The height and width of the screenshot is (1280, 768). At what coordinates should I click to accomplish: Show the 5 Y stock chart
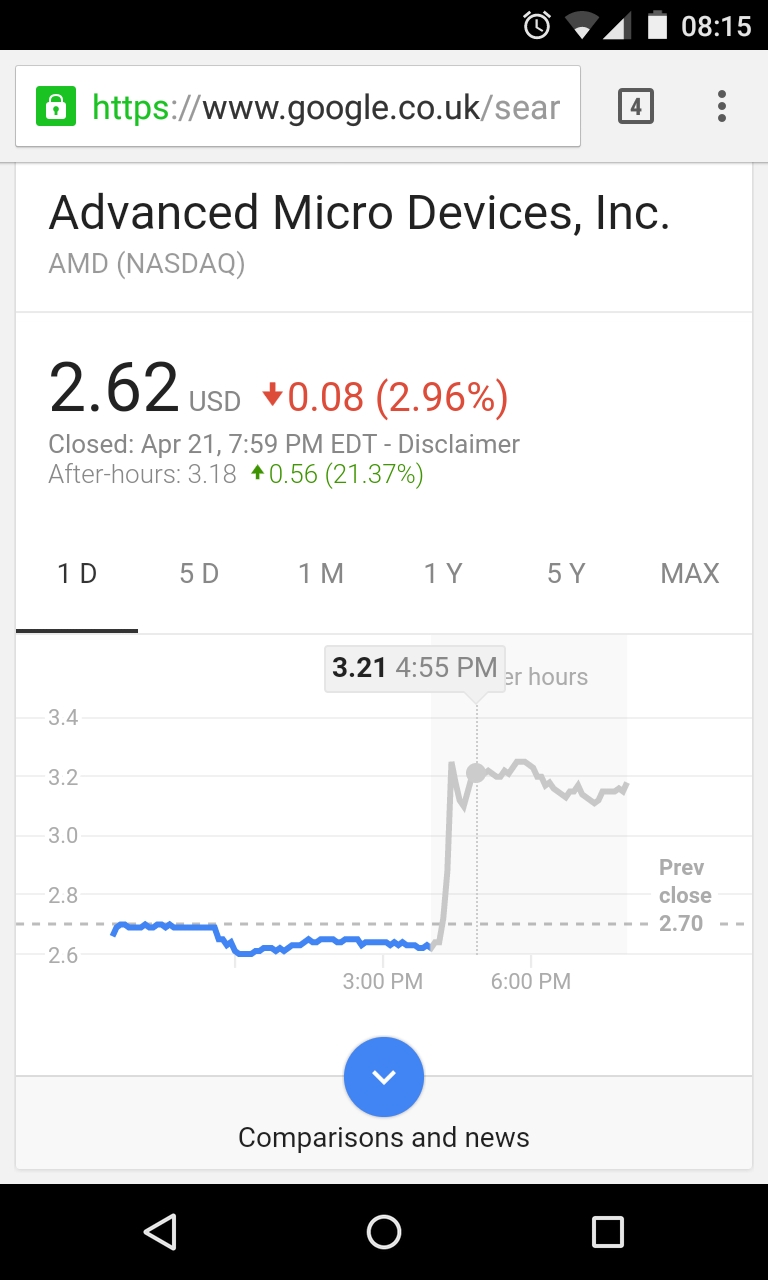coord(566,574)
